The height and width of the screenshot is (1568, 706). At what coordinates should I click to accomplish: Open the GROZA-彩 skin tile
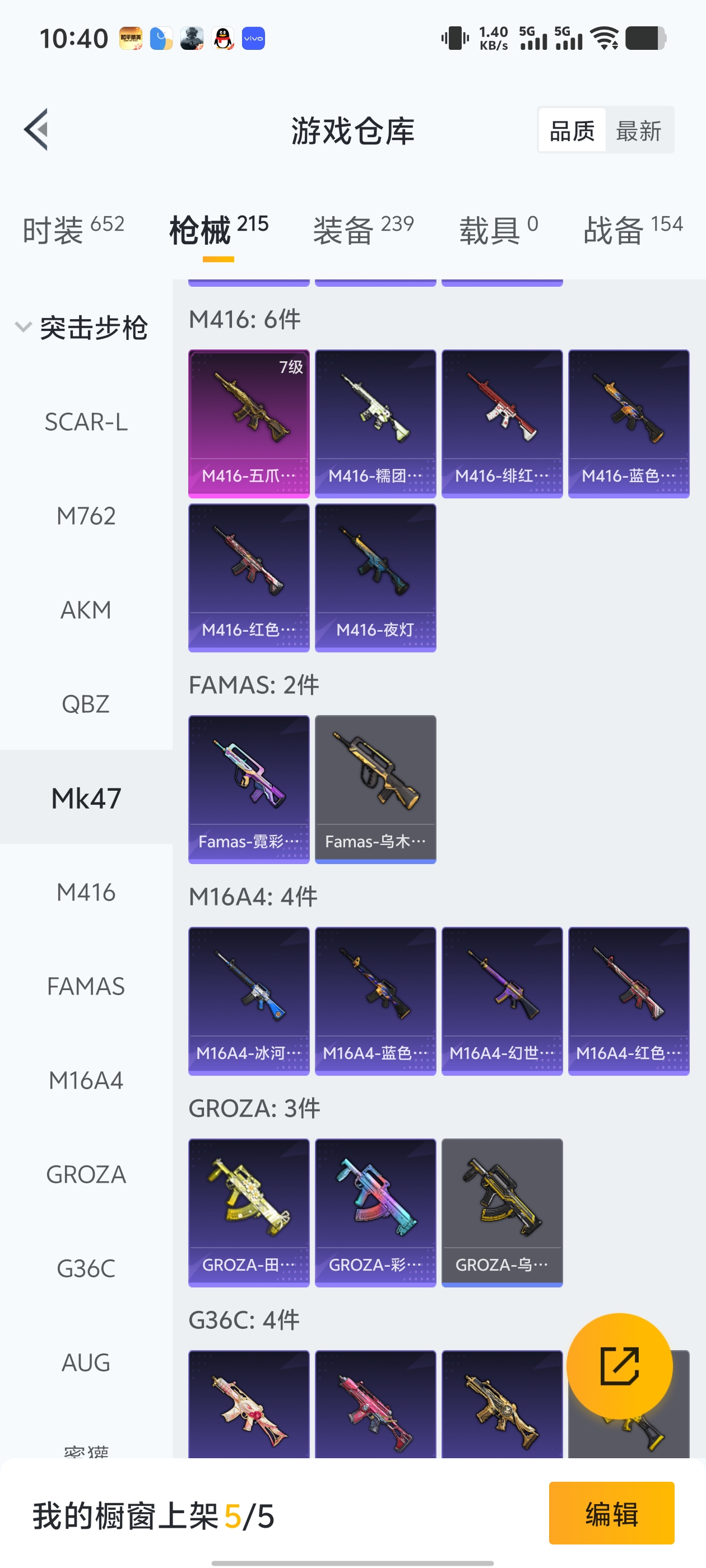click(375, 1212)
